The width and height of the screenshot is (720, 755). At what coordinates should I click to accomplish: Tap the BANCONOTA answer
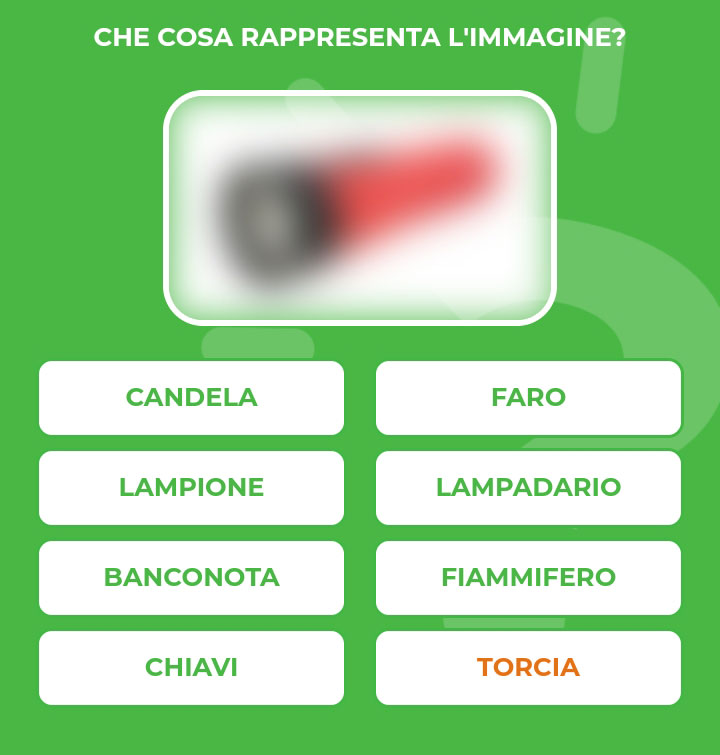click(191, 577)
